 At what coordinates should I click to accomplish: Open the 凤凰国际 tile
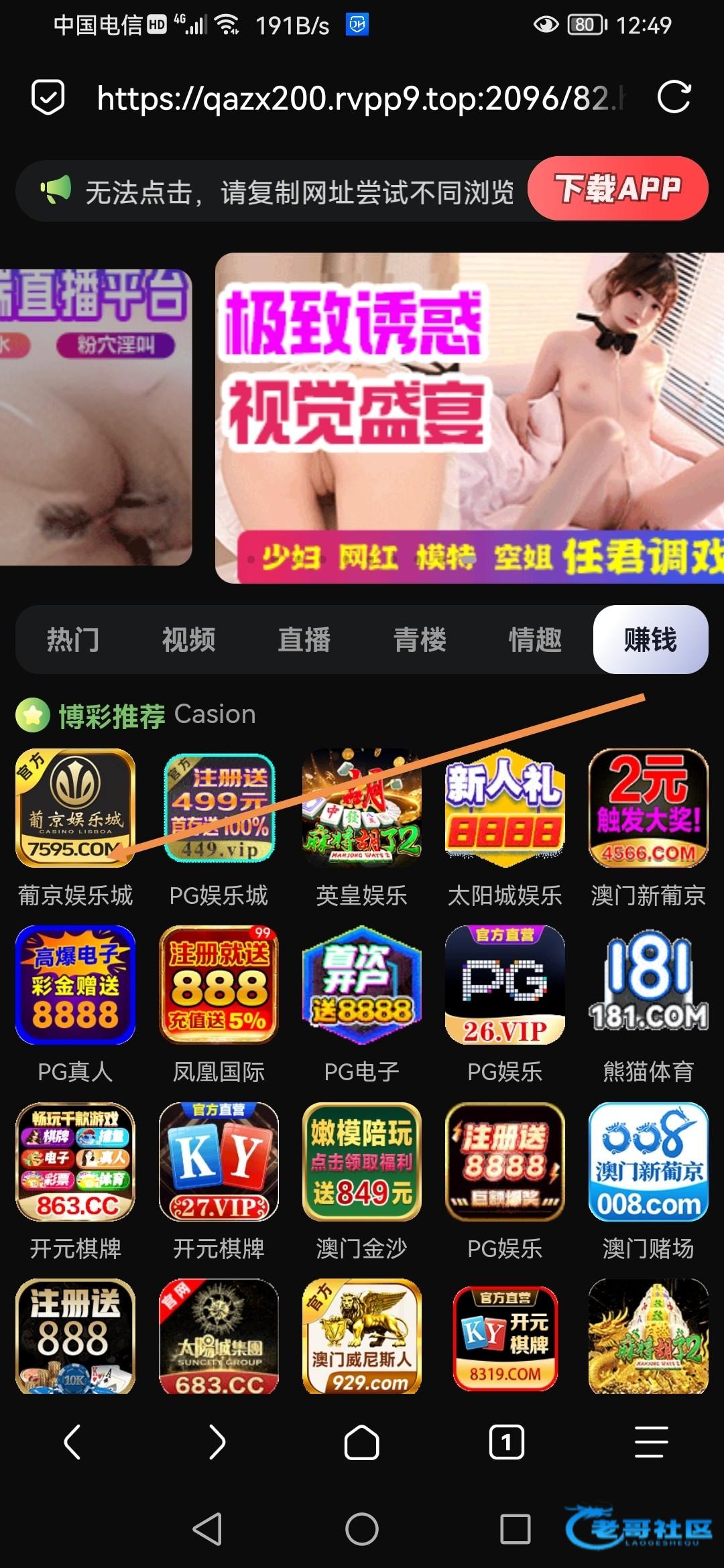coord(219,985)
